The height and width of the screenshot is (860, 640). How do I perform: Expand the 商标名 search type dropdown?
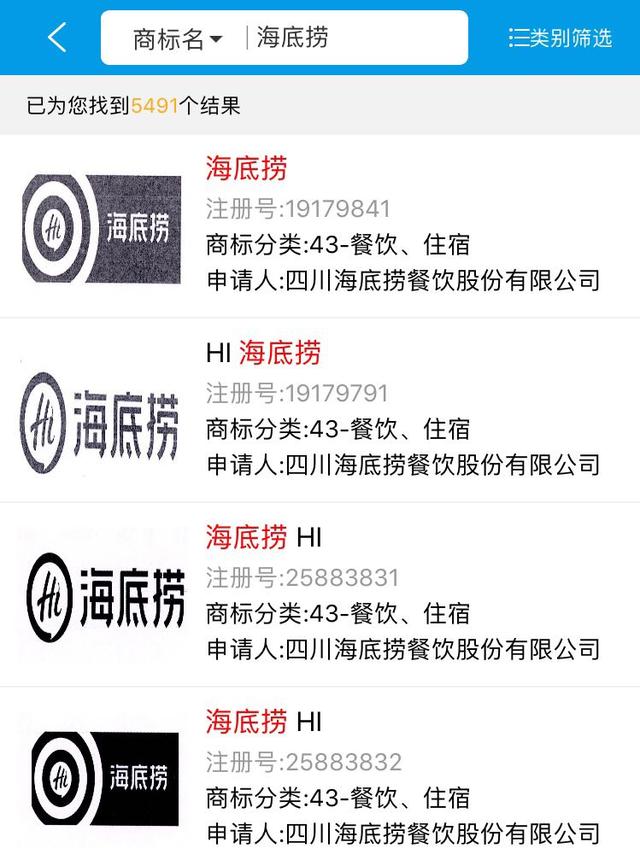pyautogui.click(x=178, y=39)
